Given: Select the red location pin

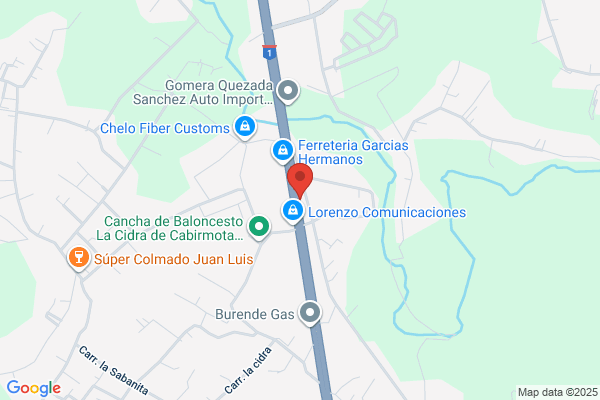Looking at the screenshot, I should tap(301, 182).
